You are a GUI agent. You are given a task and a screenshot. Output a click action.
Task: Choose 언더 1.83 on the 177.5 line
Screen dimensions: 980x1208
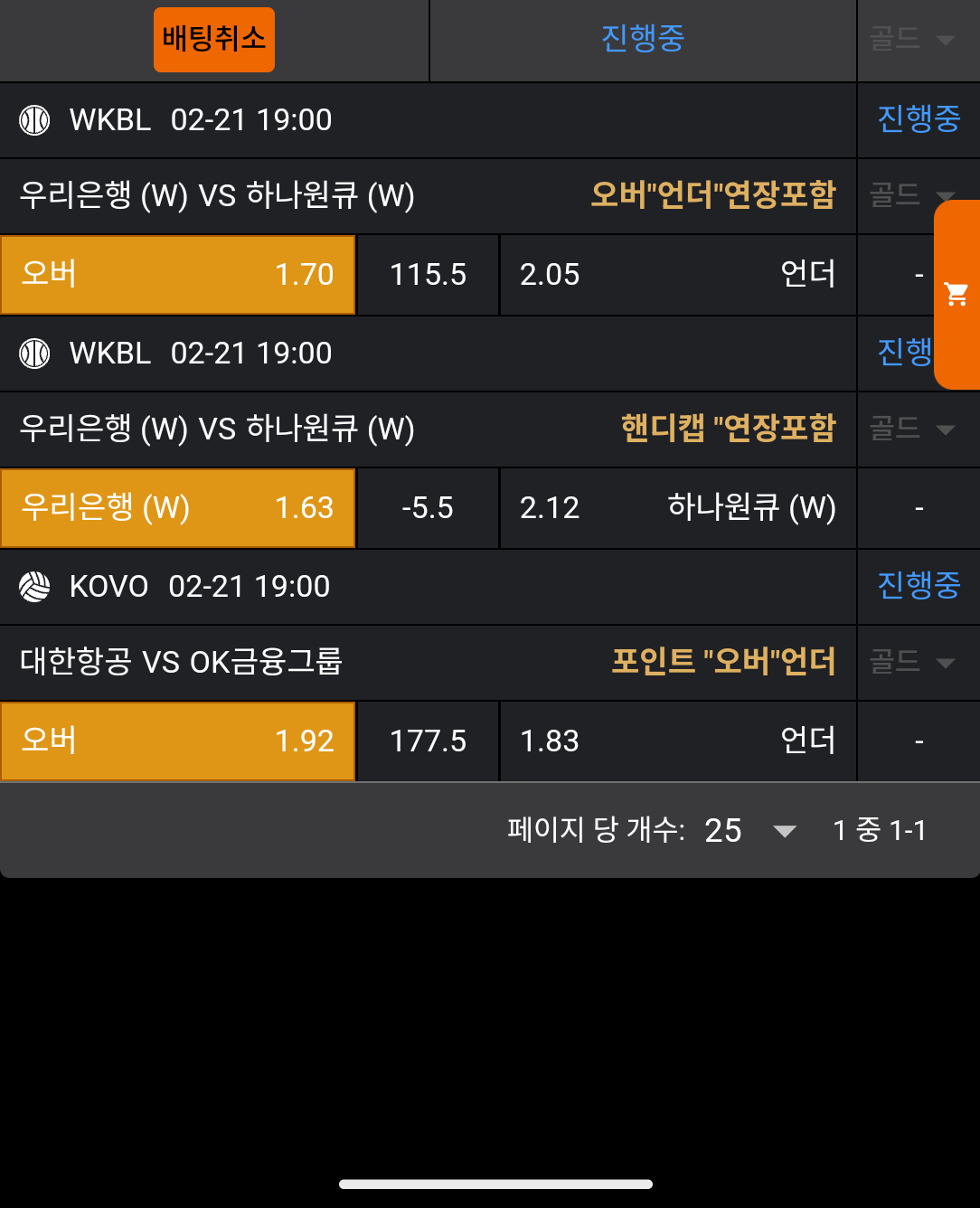tap(677, 741)
